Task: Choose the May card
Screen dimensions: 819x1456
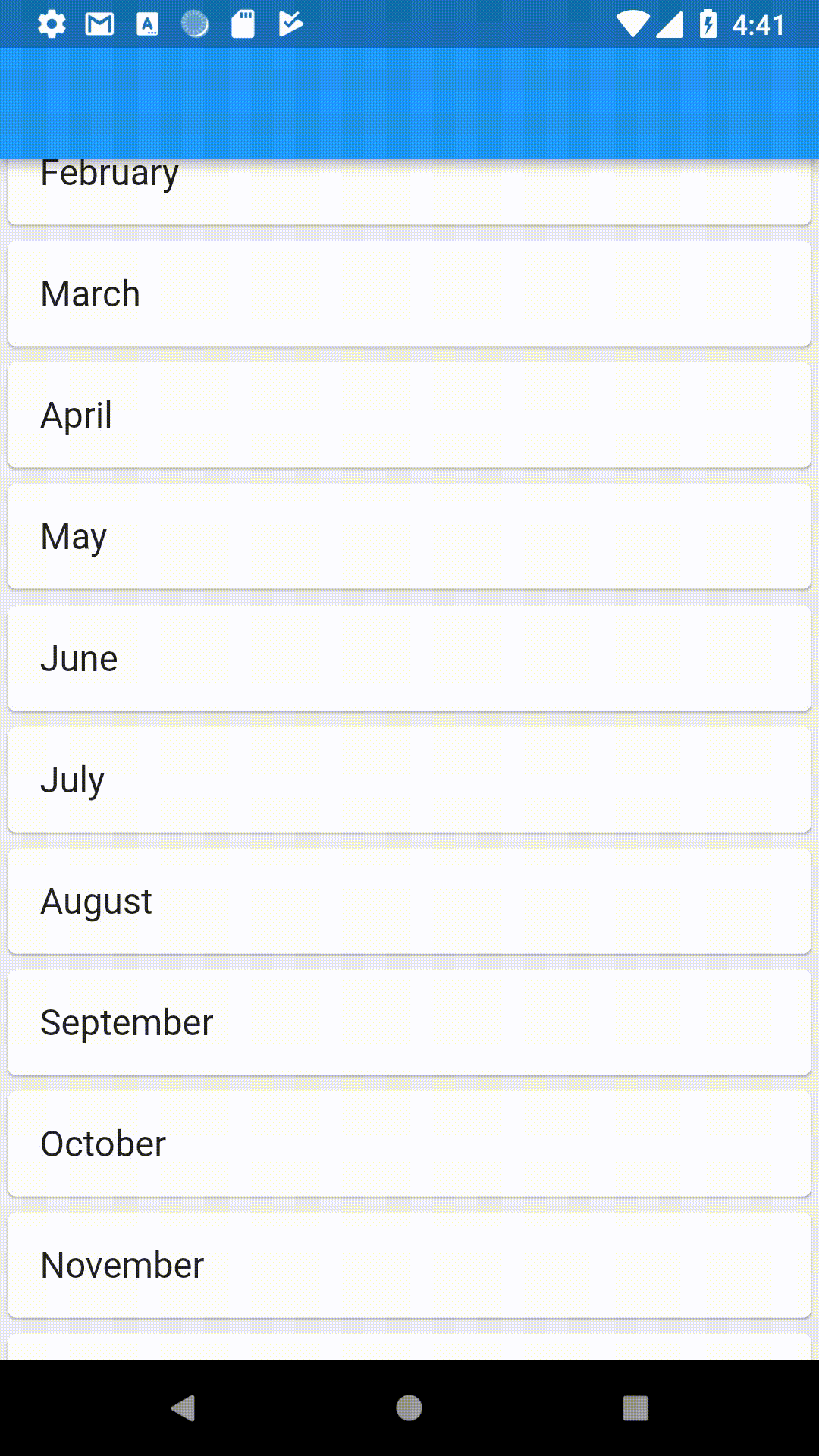Action: coord(409,537)
